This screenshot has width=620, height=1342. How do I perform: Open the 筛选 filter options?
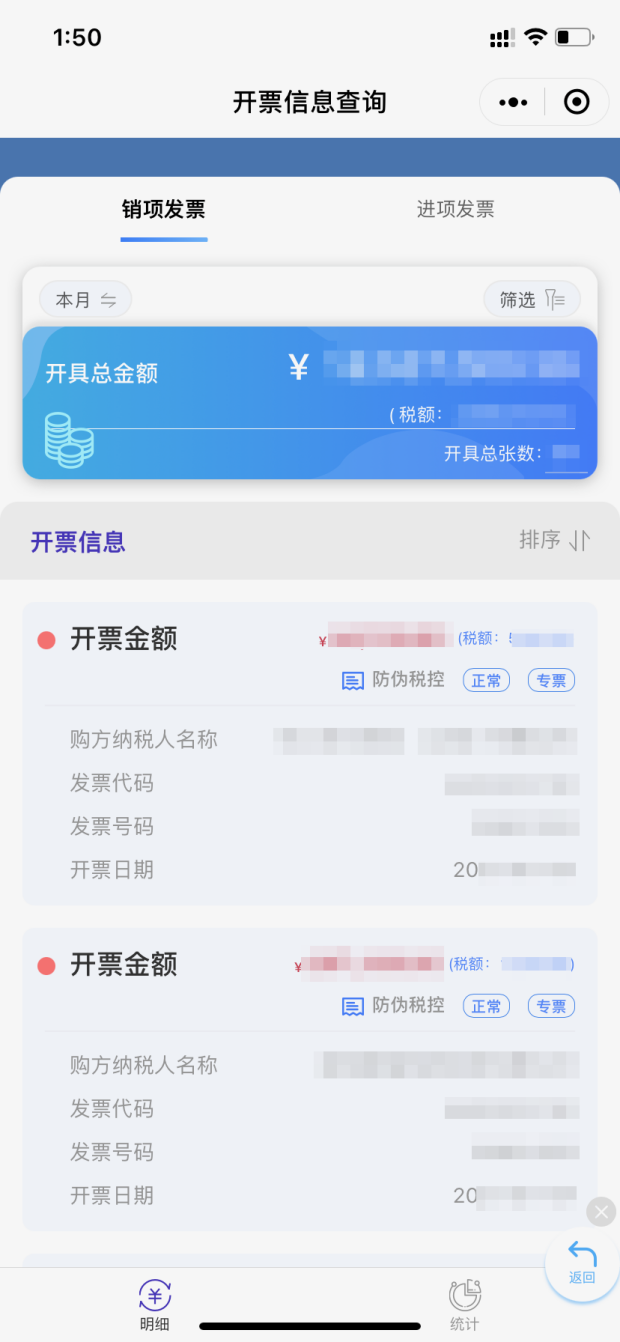click(x=533, y=299)
